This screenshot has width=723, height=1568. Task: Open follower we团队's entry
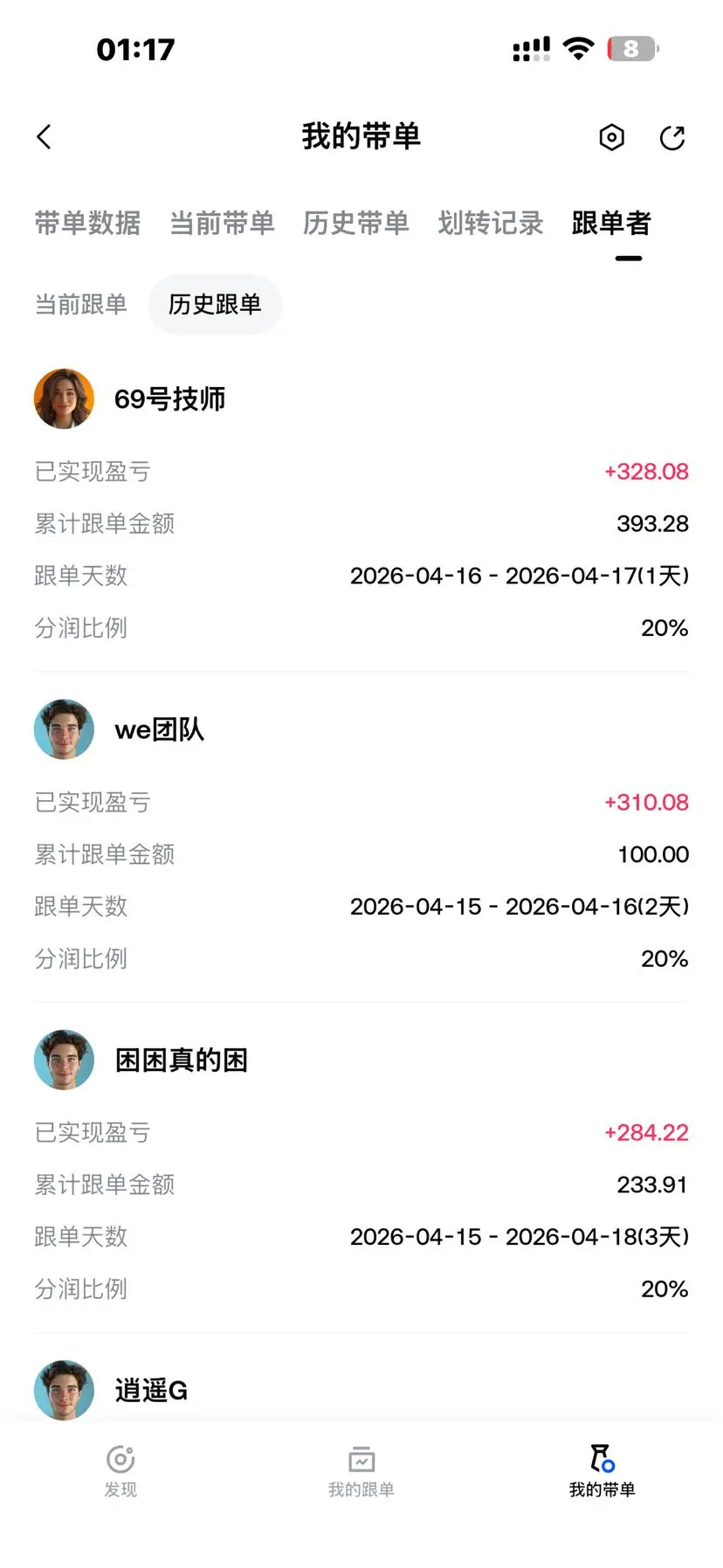point(160,729)
